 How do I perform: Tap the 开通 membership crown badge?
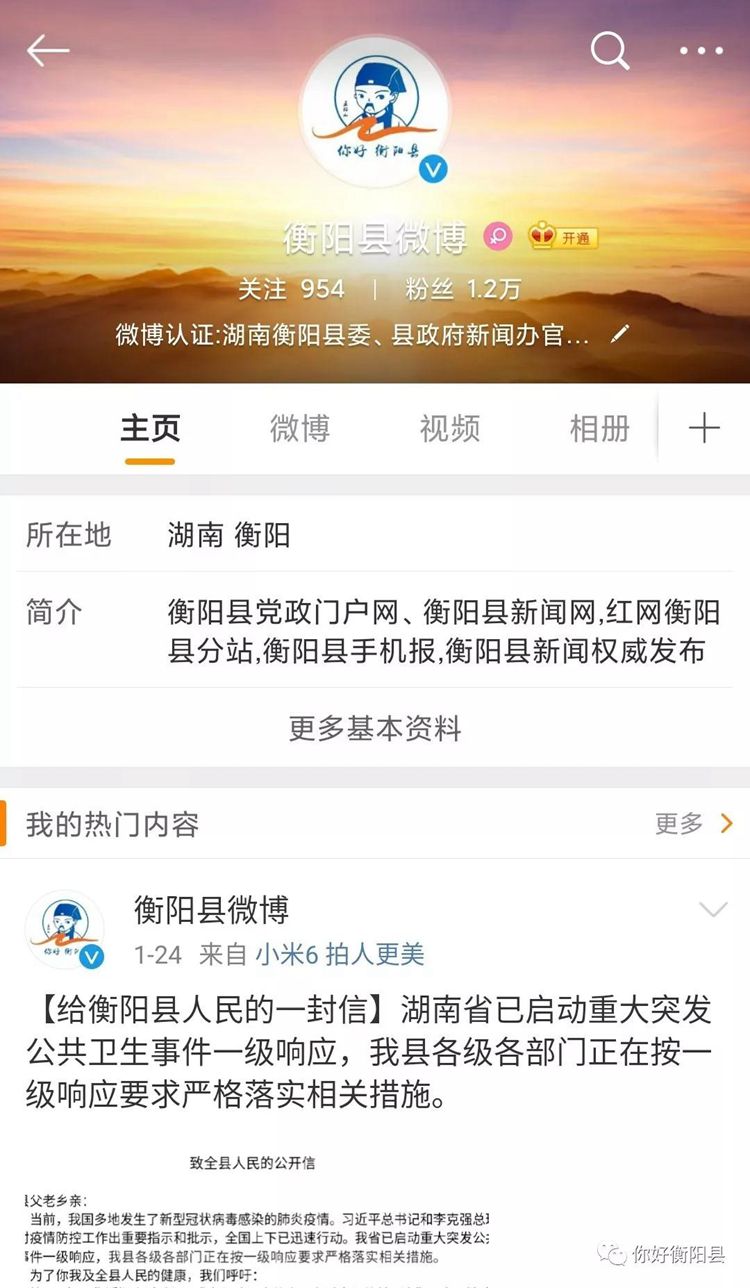[563, 237]
